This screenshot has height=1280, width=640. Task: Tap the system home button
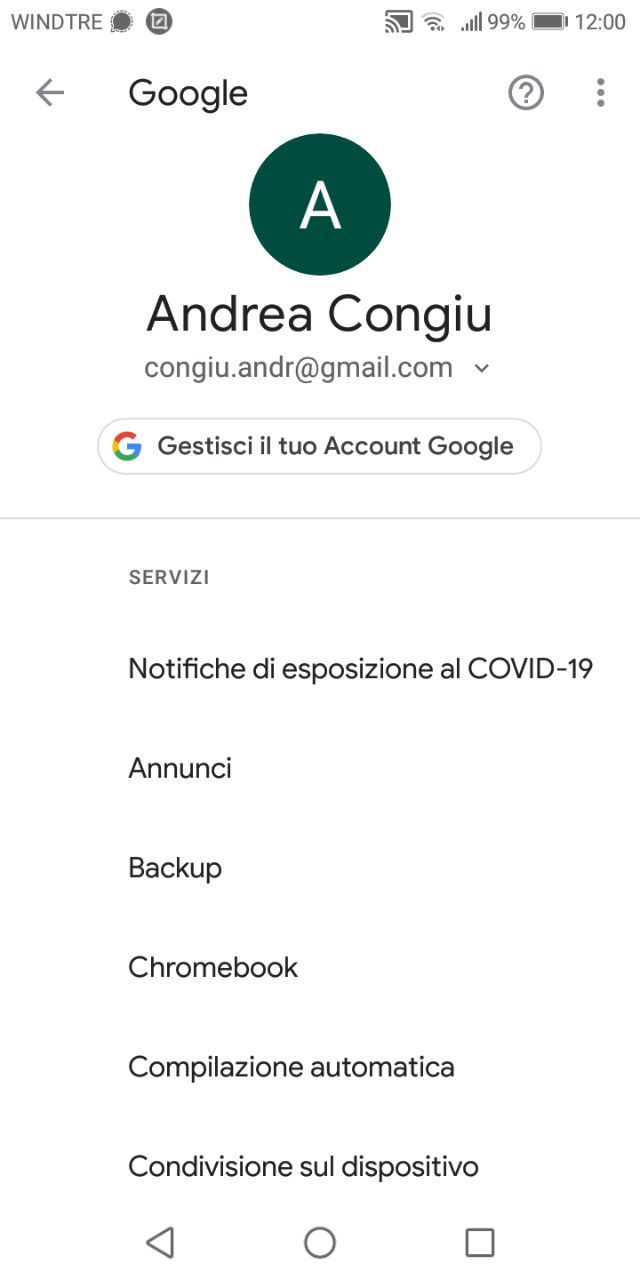pyautogui.click(x=320, y=1242)
